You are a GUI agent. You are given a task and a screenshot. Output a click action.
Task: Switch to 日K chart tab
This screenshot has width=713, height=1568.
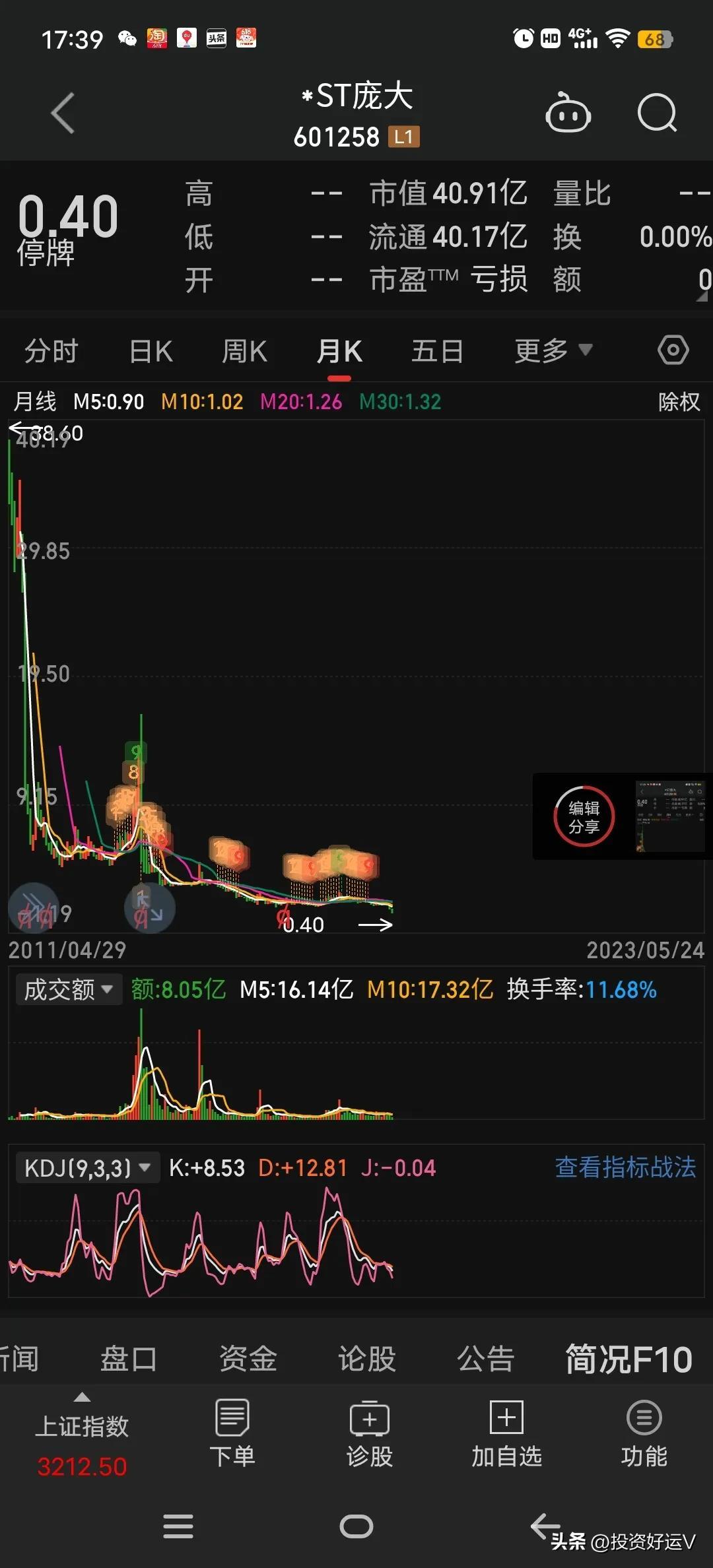[151, 350]
